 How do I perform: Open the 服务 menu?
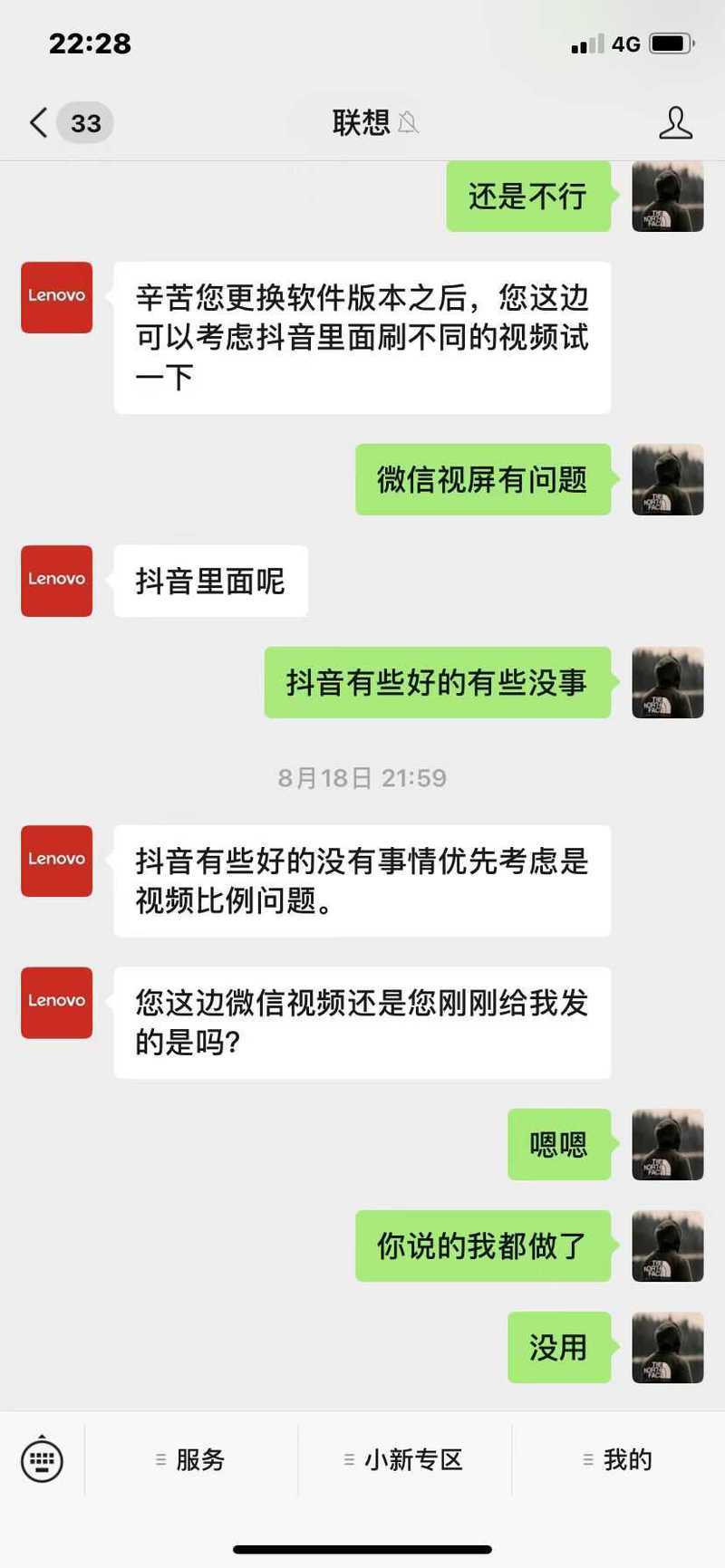coord(191,1459)
